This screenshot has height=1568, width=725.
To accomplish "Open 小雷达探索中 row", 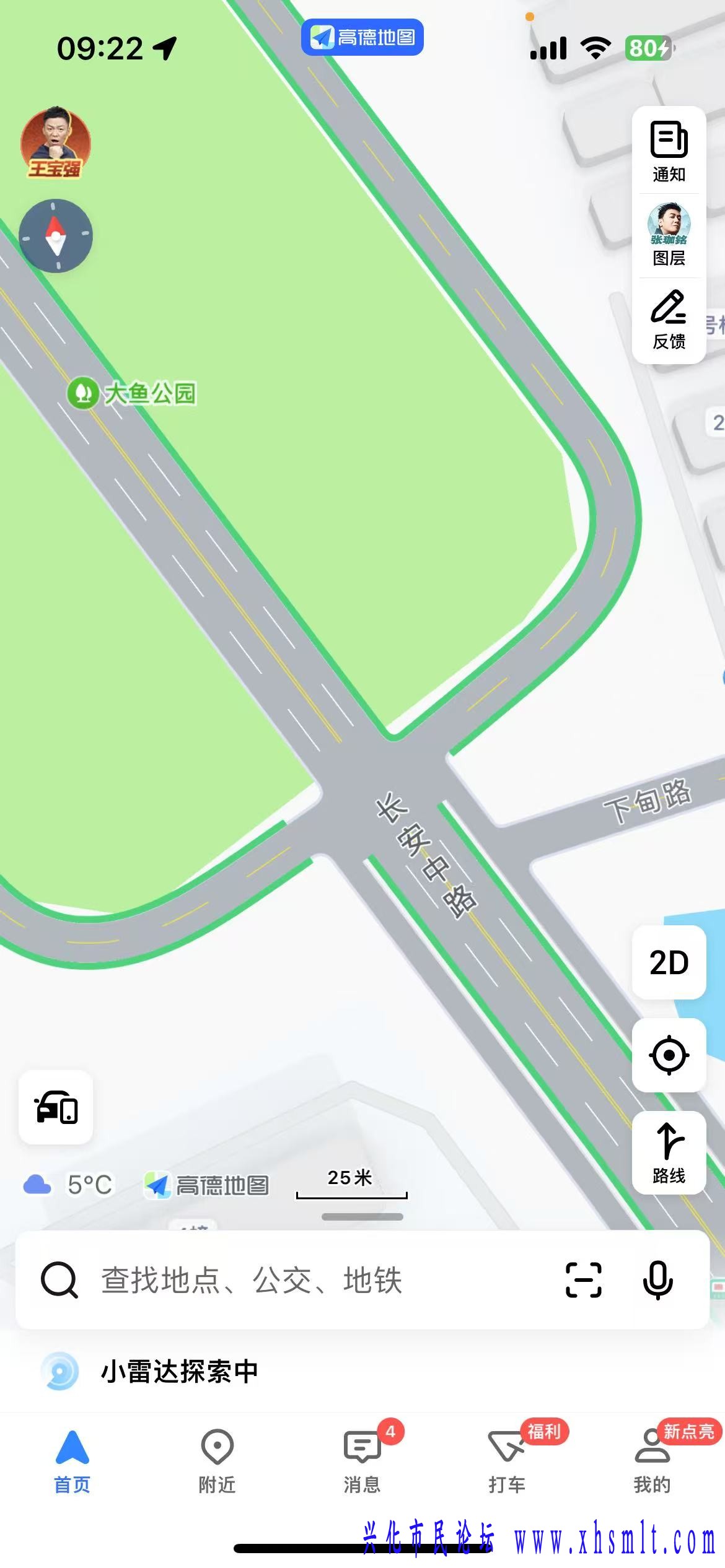I will [178, 1372].
